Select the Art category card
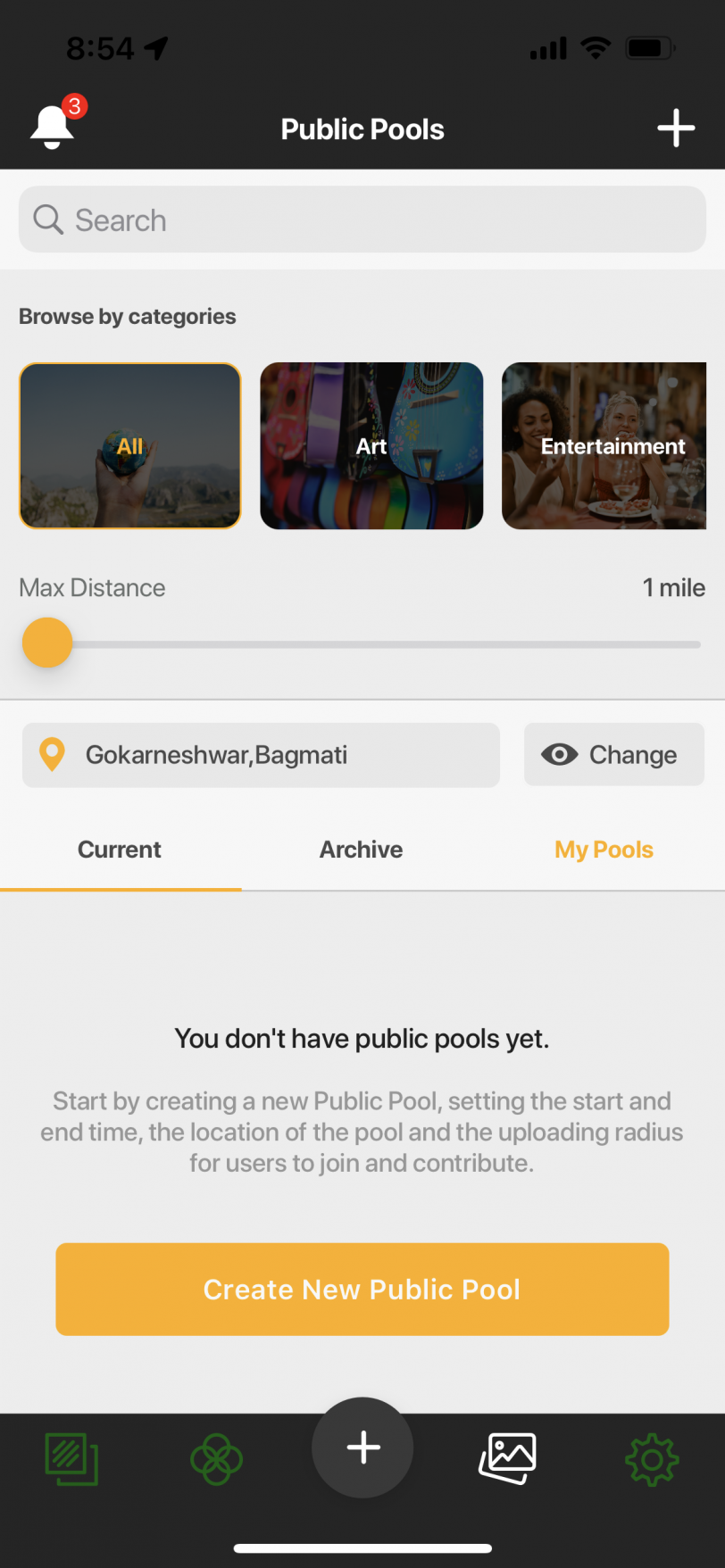 point(371,445)
